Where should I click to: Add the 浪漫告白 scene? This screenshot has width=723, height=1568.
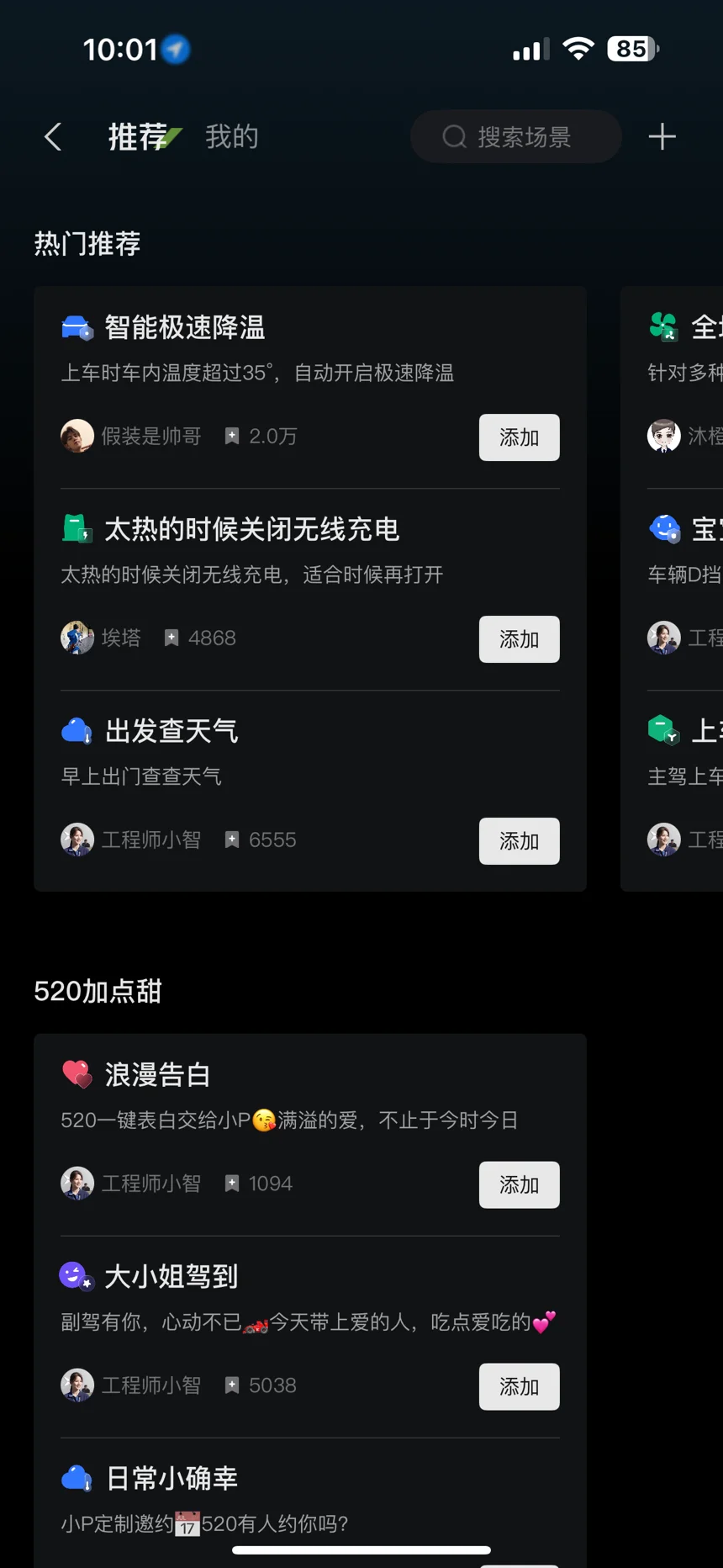tap(520, 1185)
